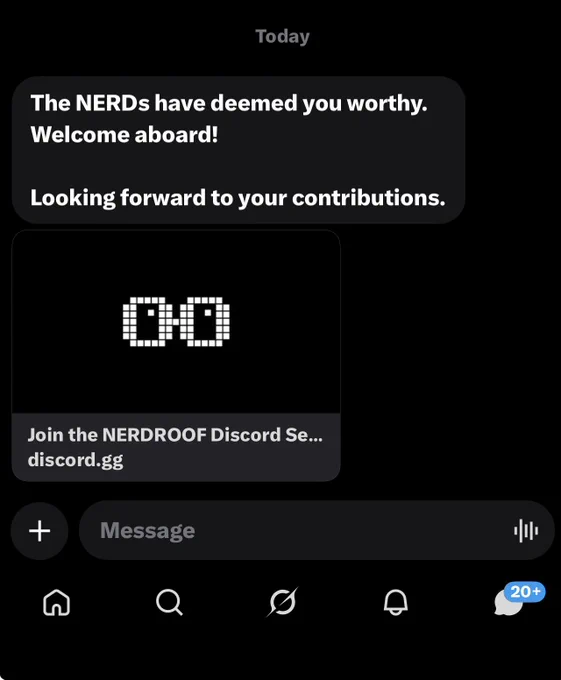The height and width of the screenshot is (680, 561).
Task: Open the Grok tab
Action: (x=282, y=602)
